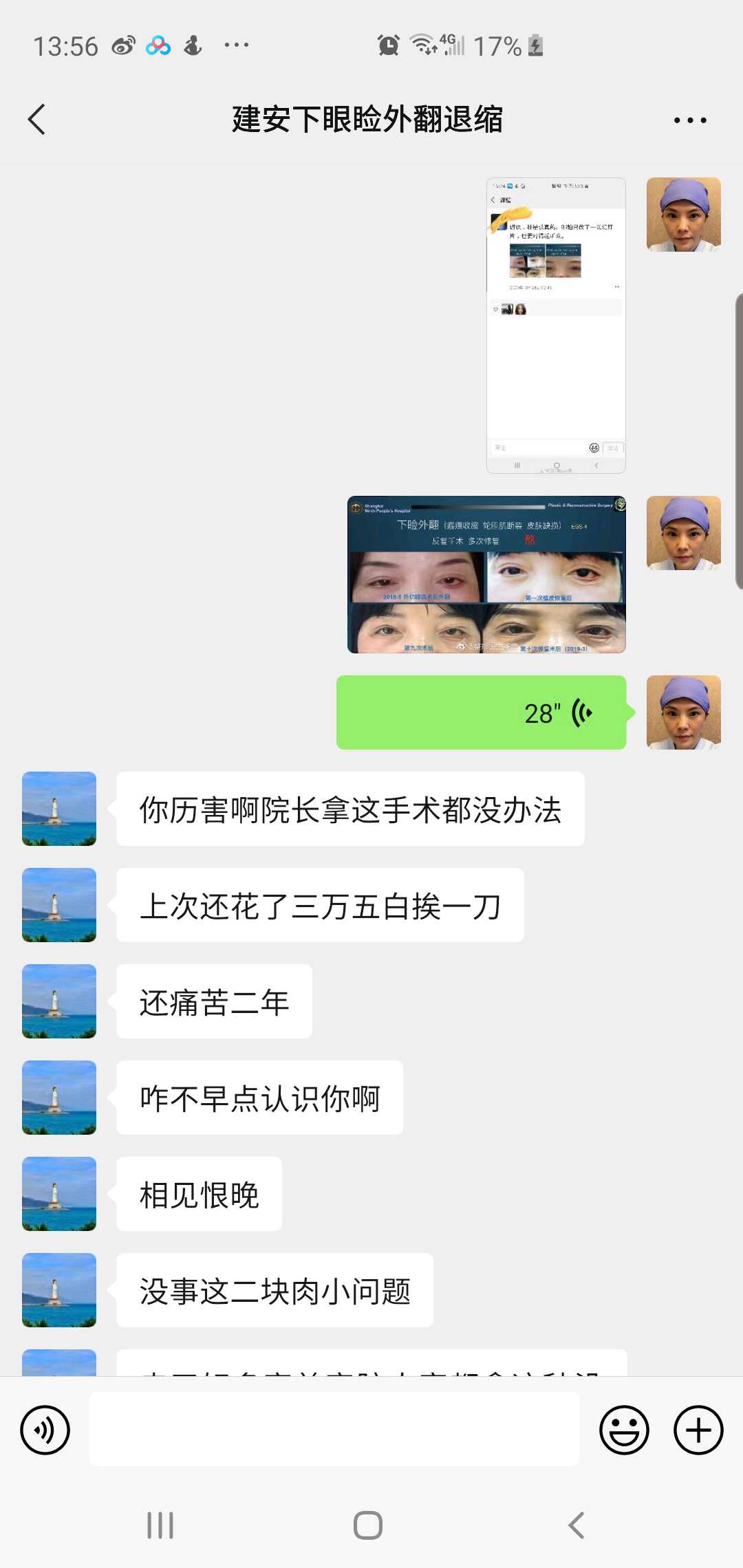Image resolution: width=743 pixels, height=1568 pixels.
Task: Play the 28-second voice message
Action: 481,712
